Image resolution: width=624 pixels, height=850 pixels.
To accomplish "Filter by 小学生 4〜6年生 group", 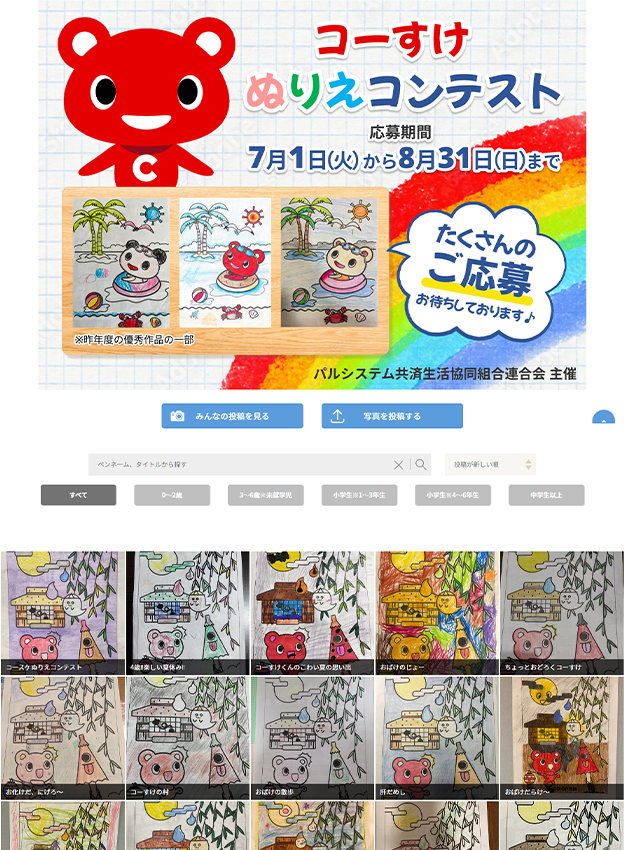I will [x=453, y=495].
